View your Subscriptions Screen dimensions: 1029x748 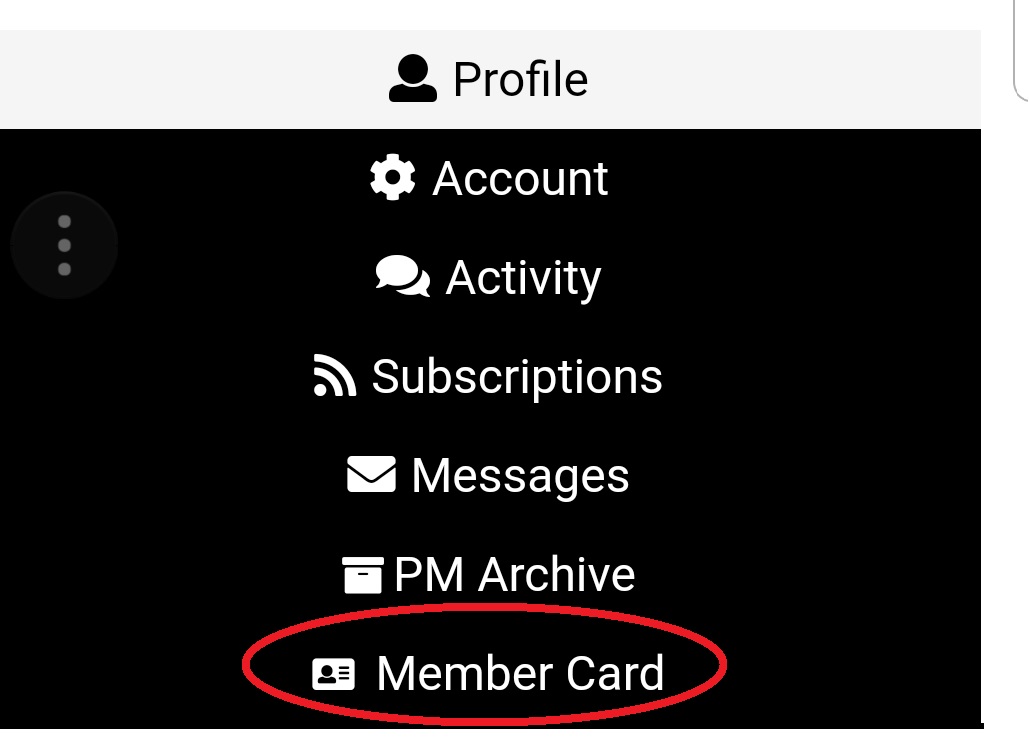click(489, 377)
